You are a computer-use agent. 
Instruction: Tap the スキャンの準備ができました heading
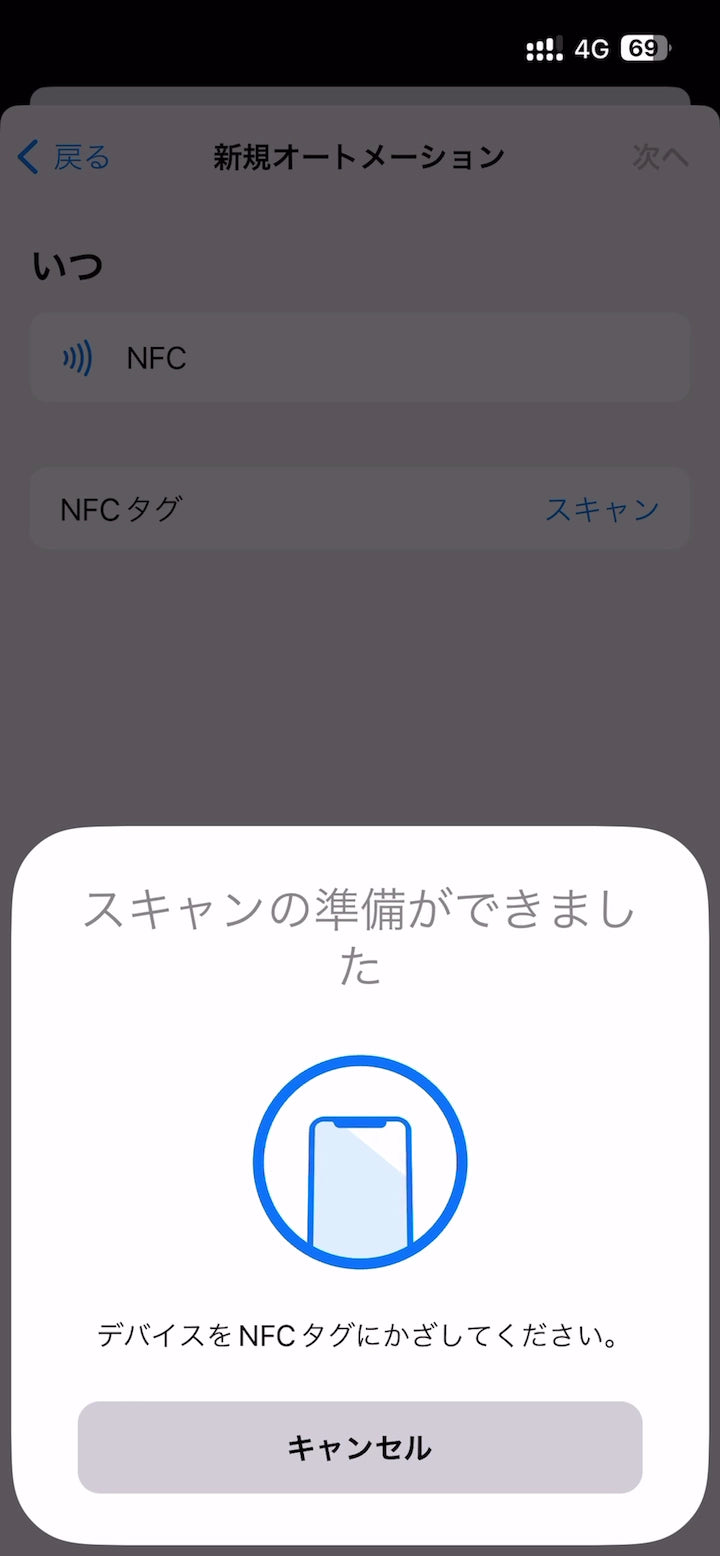coord(360,935)
